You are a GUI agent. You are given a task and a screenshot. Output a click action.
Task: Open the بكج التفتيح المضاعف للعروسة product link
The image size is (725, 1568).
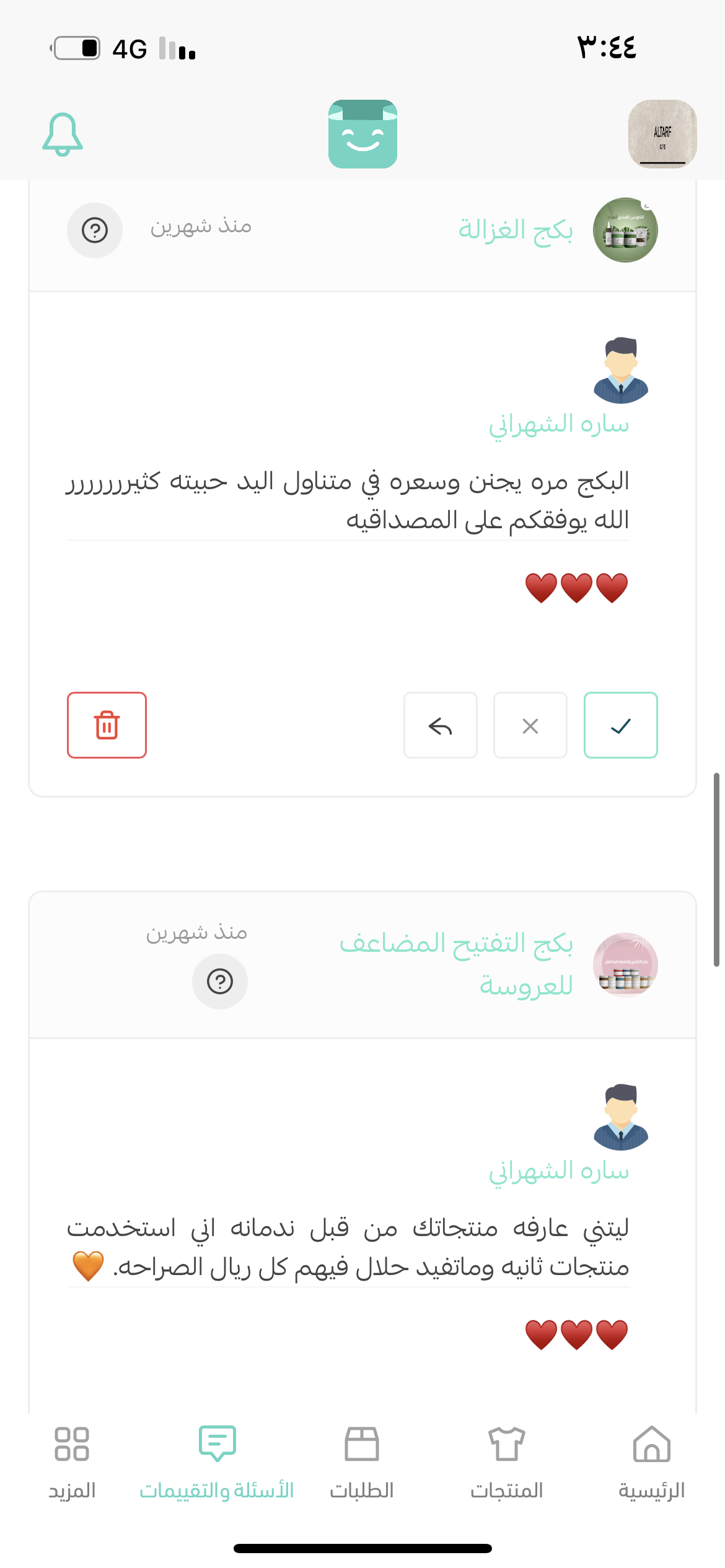point(457,963)
